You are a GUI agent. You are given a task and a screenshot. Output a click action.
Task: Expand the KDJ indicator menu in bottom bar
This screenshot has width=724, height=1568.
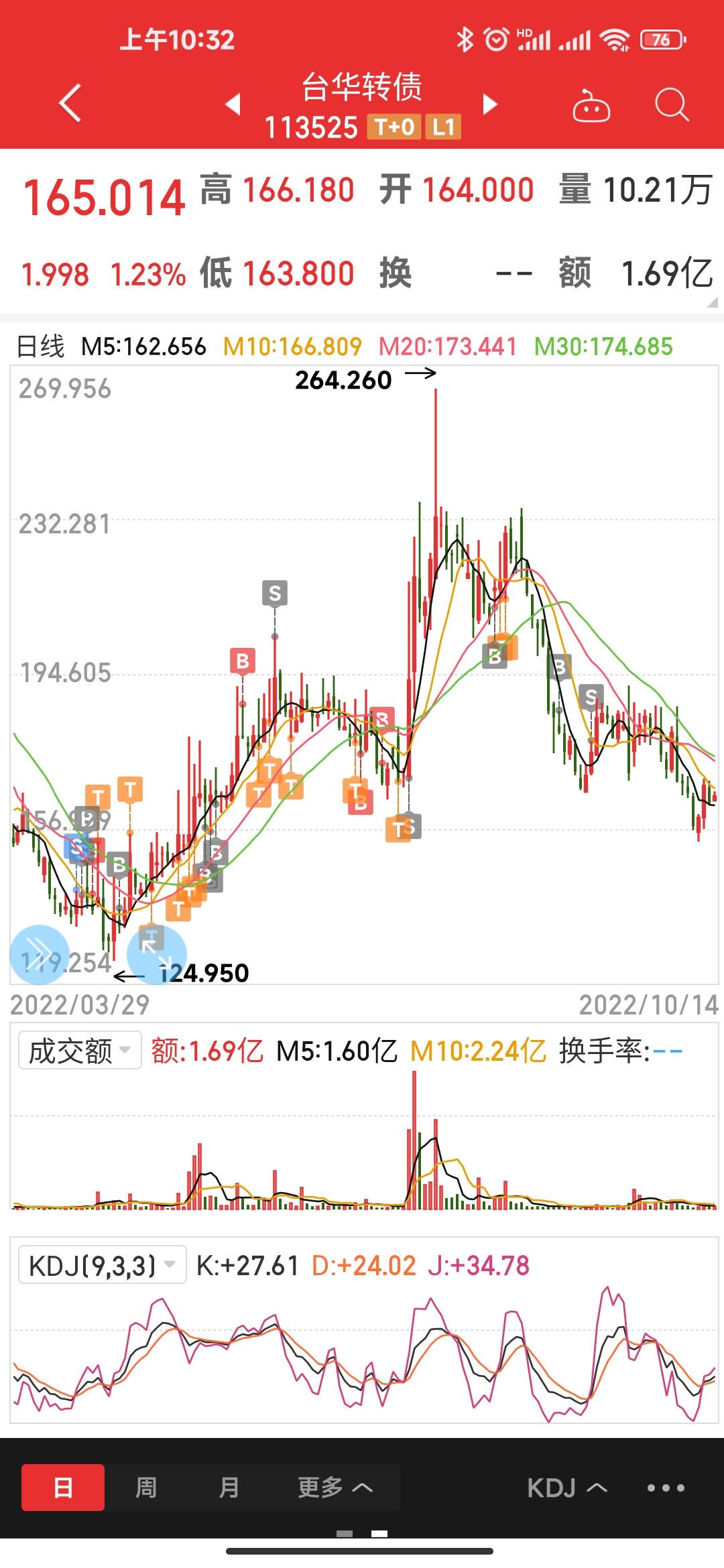(567, 1488)
